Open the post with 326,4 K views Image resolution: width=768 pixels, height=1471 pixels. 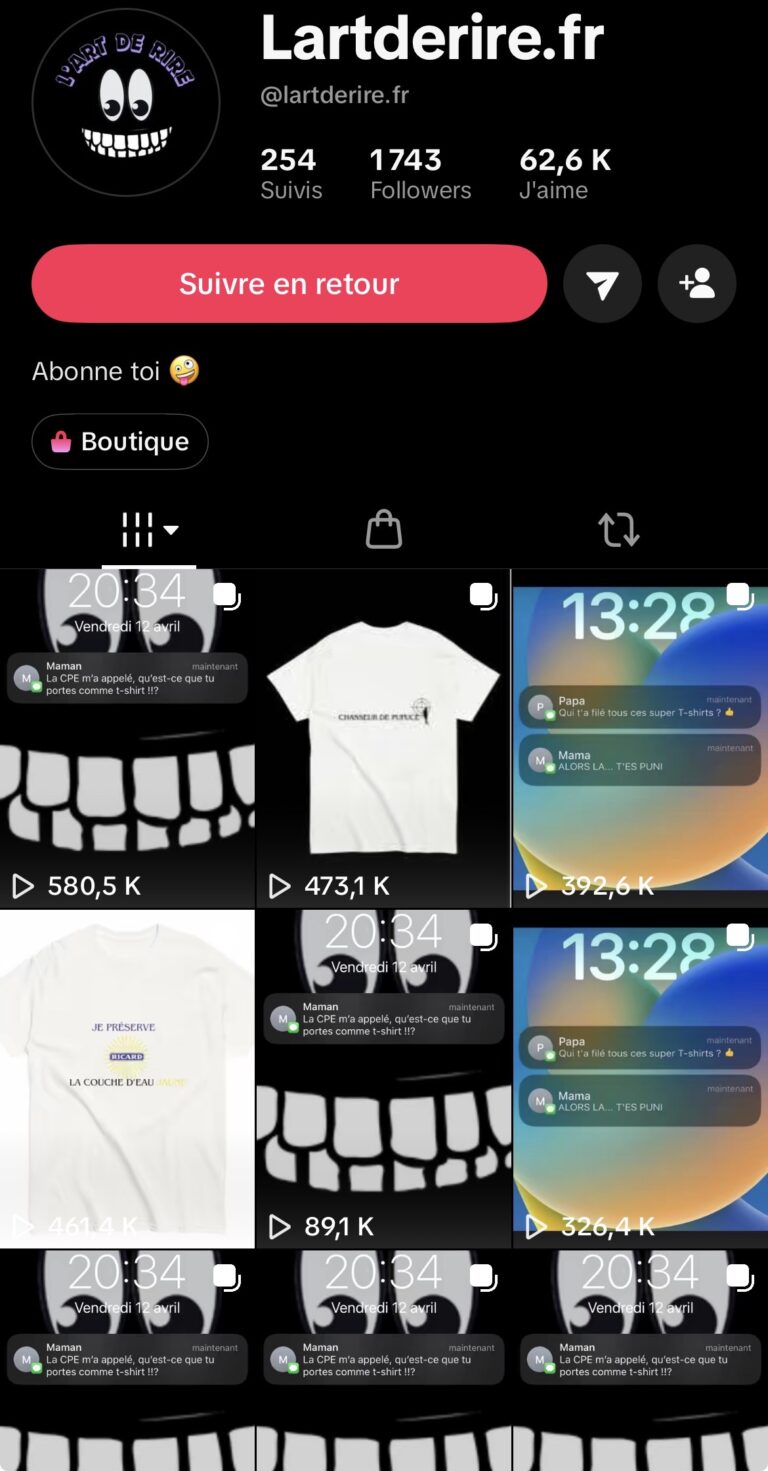pyautogui.click(x=640, y=1080)
